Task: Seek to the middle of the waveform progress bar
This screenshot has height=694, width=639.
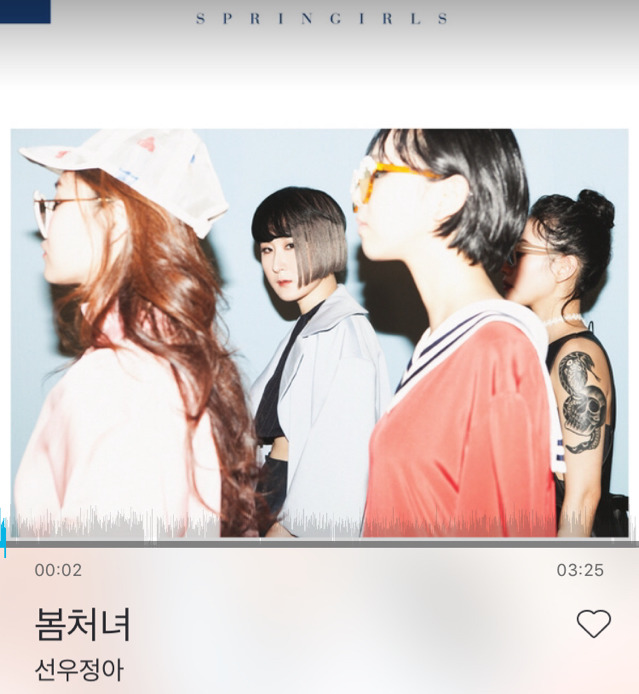Action: pos(320,543)
